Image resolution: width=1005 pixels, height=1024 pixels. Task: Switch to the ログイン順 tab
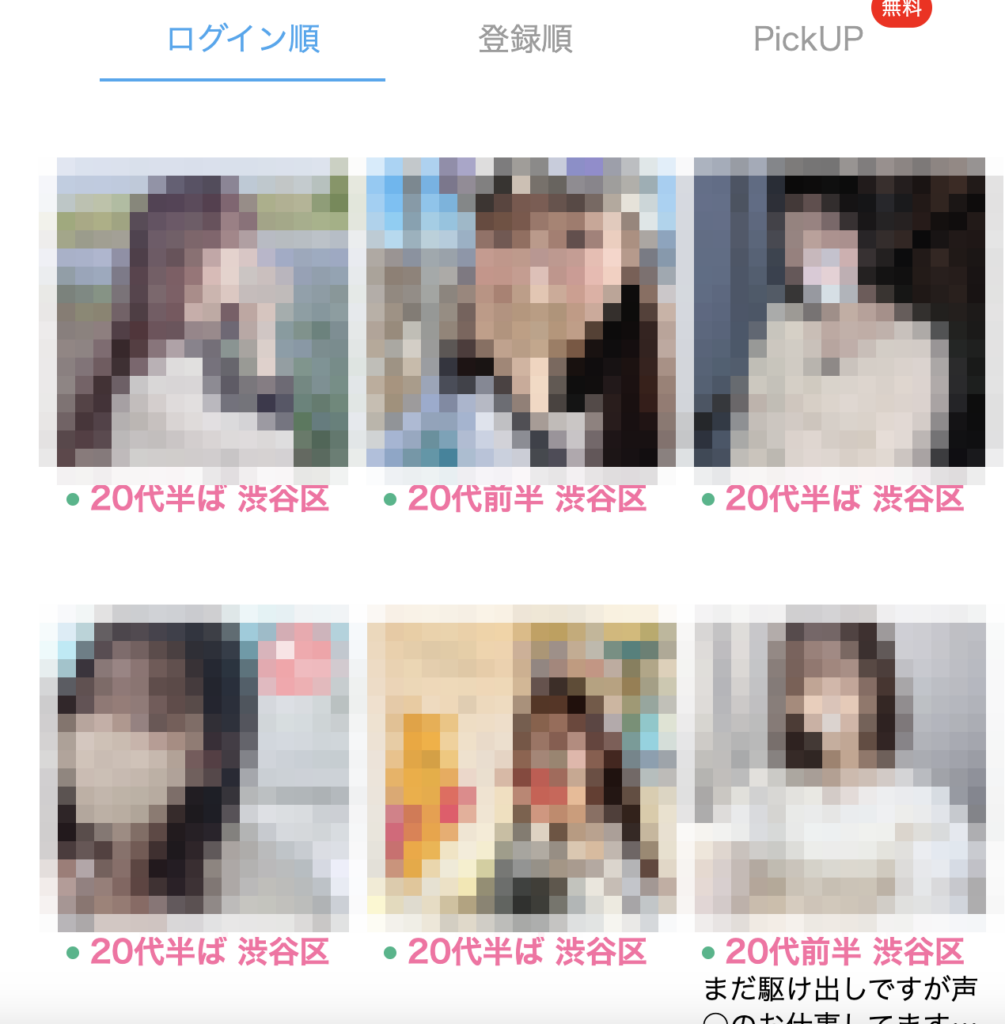242,40
